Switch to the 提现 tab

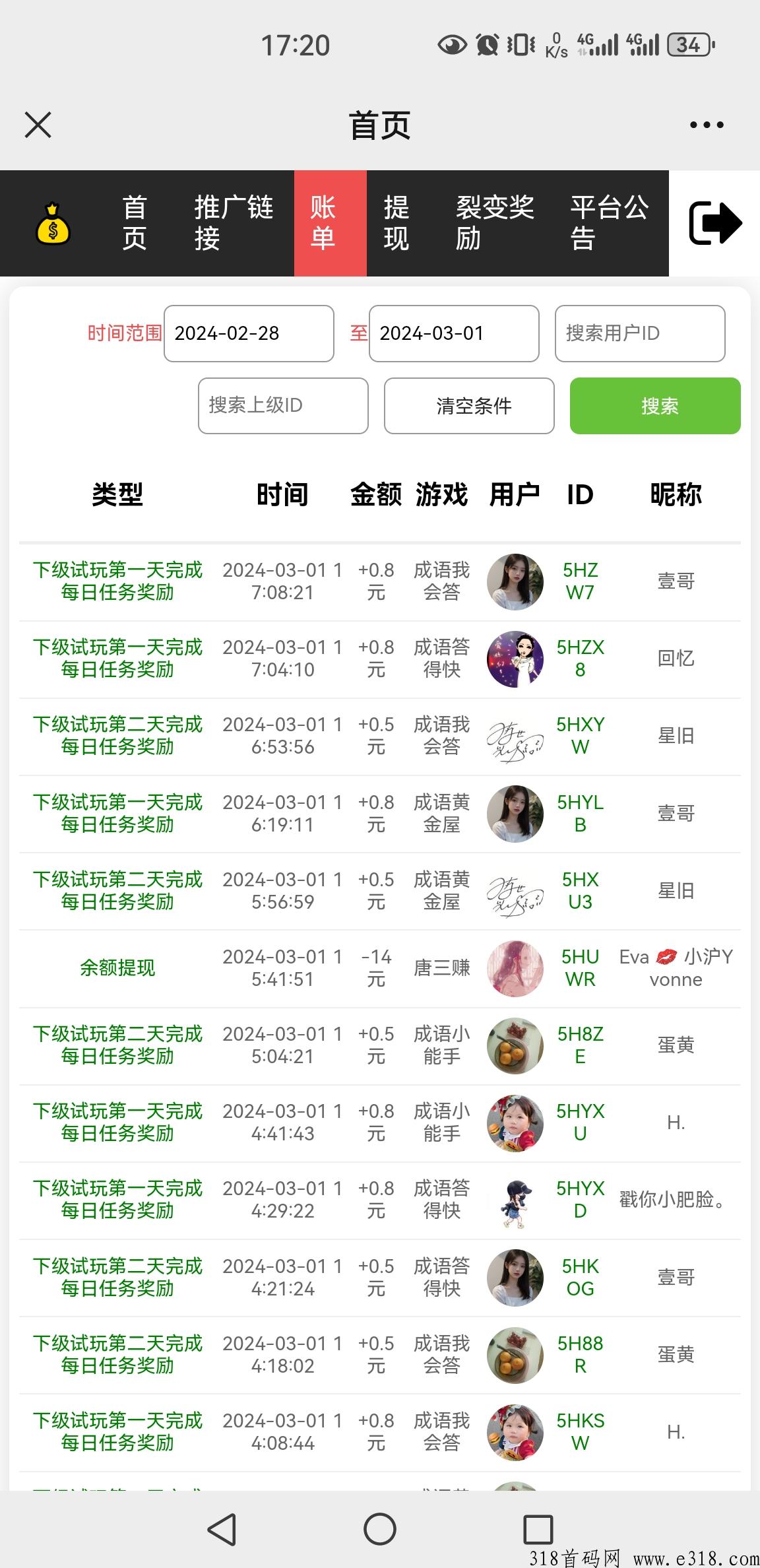397,223
